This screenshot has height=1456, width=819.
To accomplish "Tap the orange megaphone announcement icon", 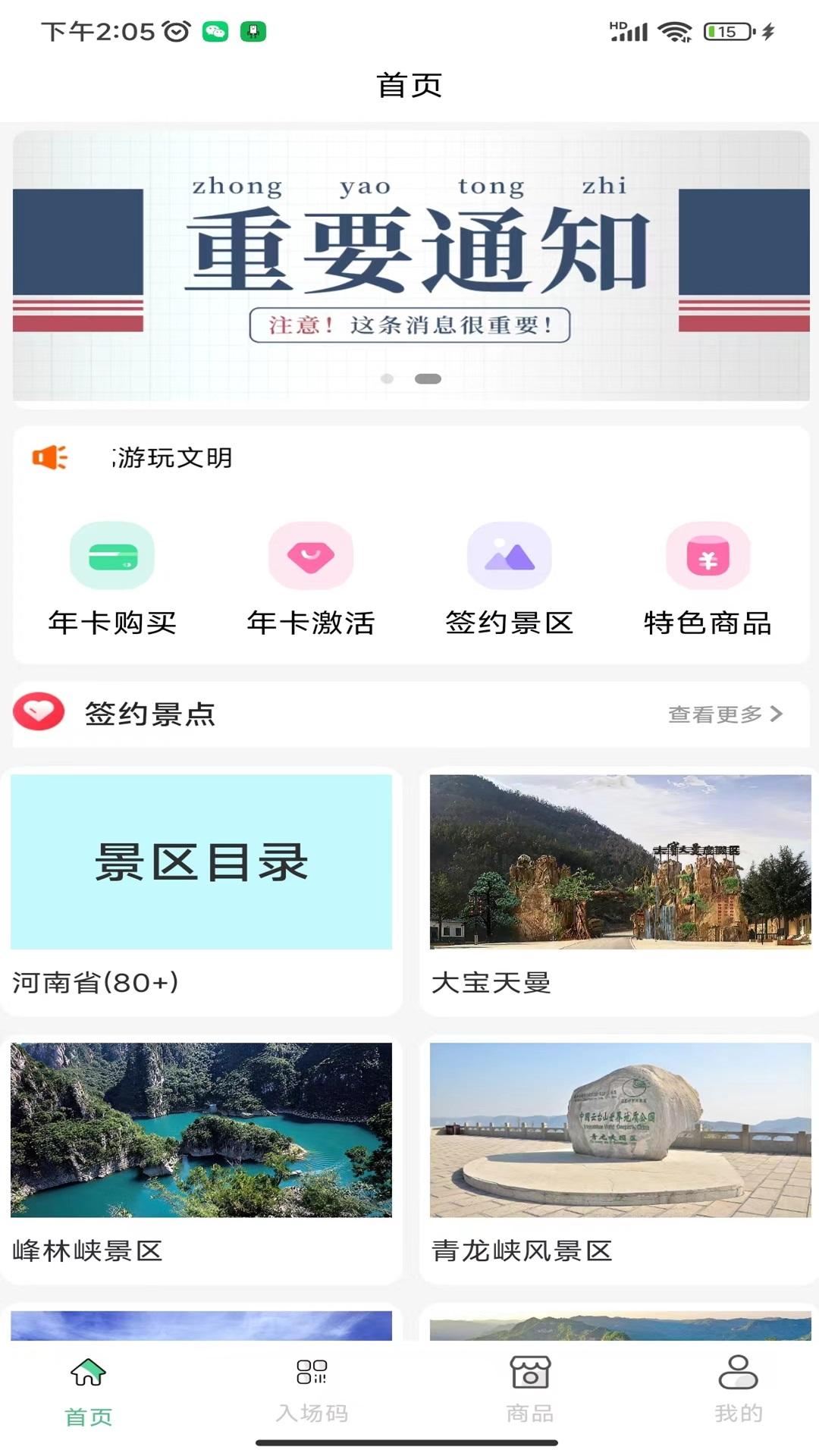I will coord(50,458).
